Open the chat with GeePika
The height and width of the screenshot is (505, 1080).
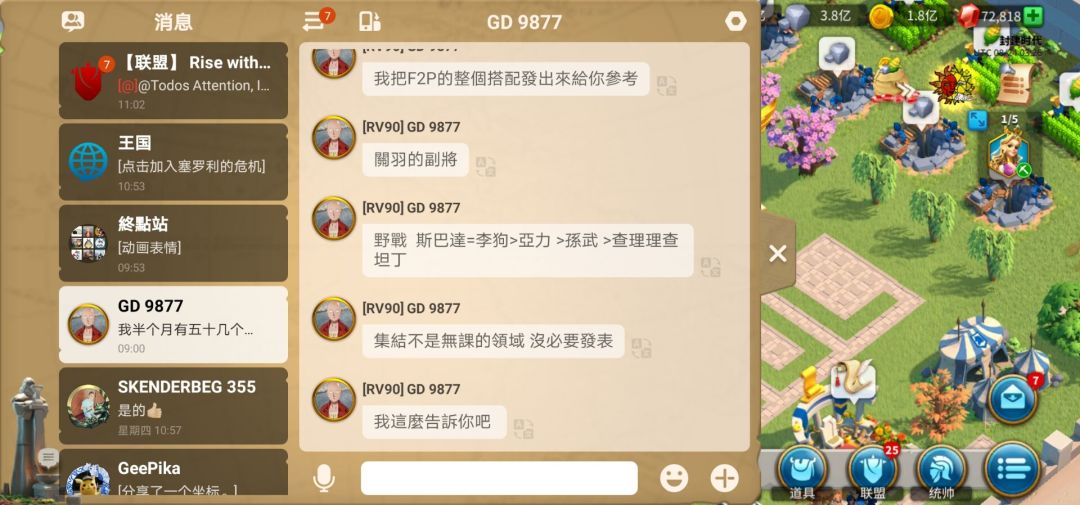pyautogui.click(x=173, y=477)
